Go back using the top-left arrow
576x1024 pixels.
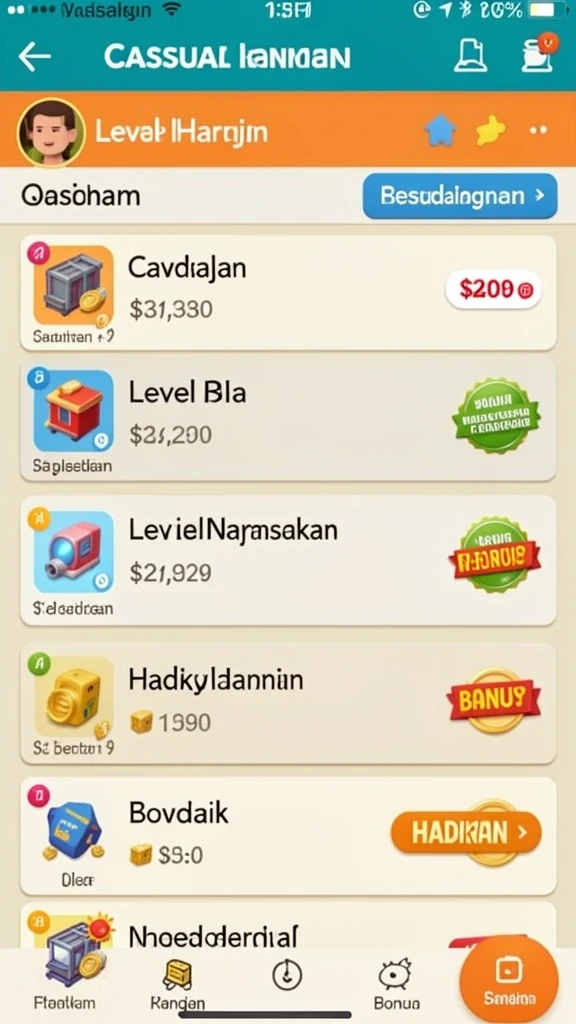click(34, 57)
